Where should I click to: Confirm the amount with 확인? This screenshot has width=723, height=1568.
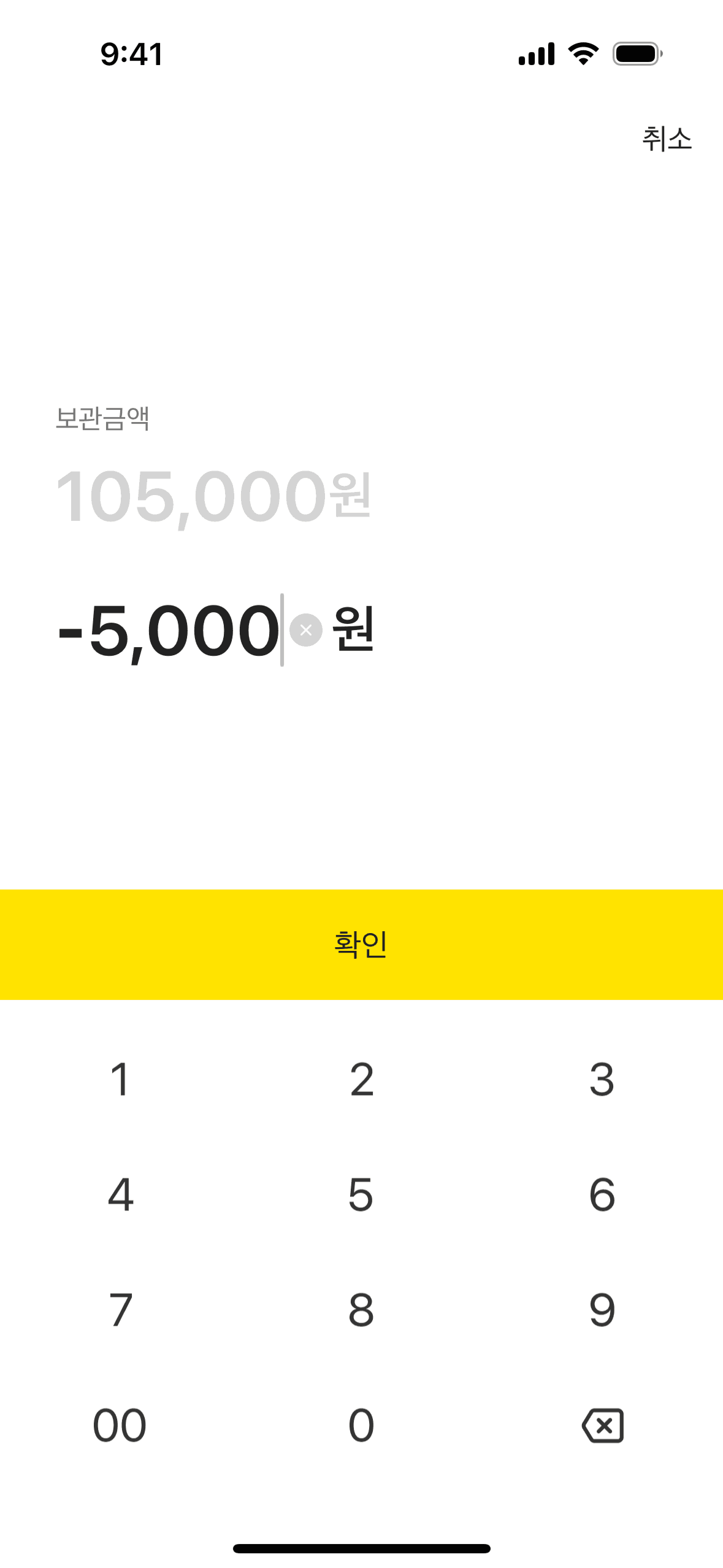pos(361,944)
